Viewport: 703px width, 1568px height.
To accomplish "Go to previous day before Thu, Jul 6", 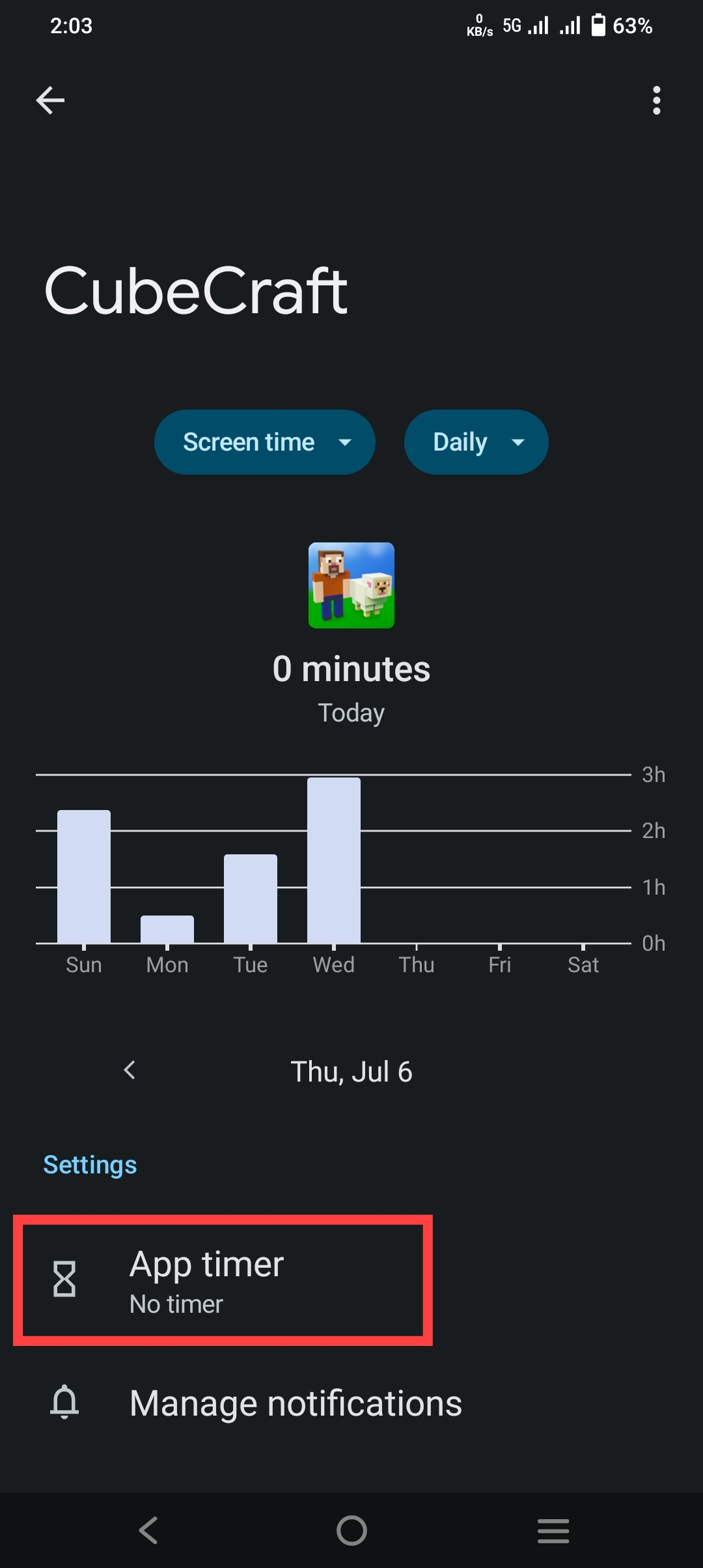I will (130, 1070).
